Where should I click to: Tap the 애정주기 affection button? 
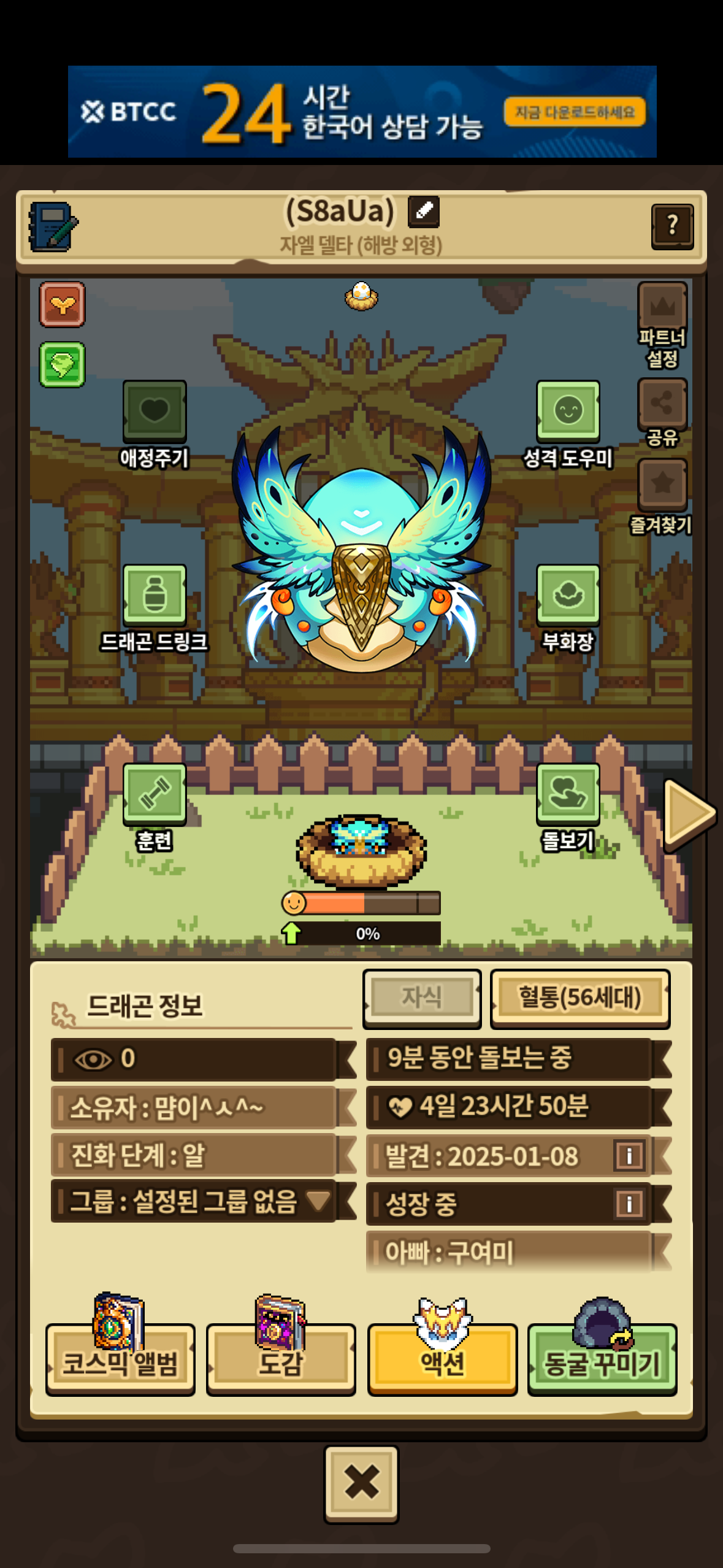[x=155, y=411]
